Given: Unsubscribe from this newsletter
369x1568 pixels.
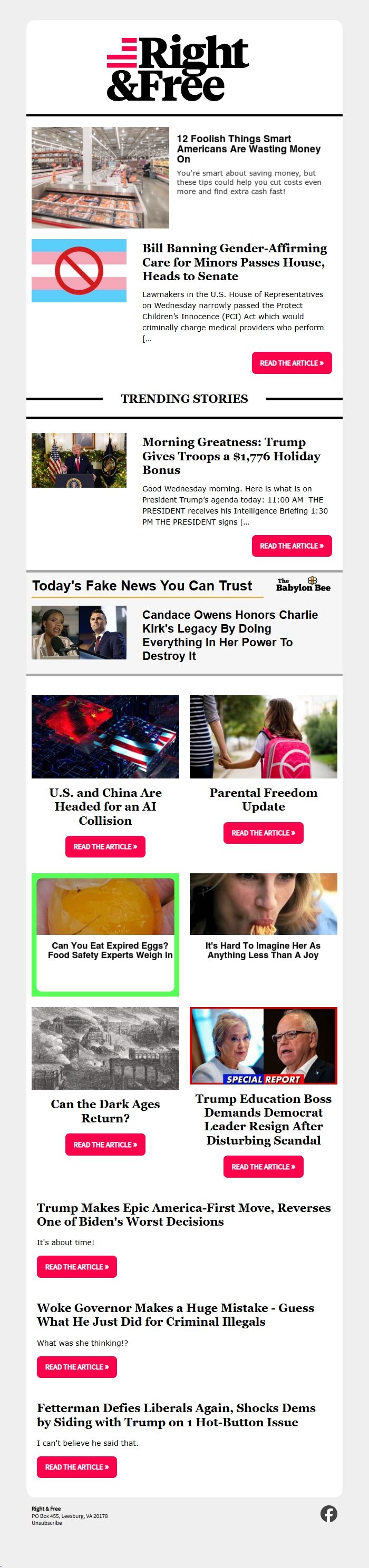Looking at the screenshot, I should 47,1523.
